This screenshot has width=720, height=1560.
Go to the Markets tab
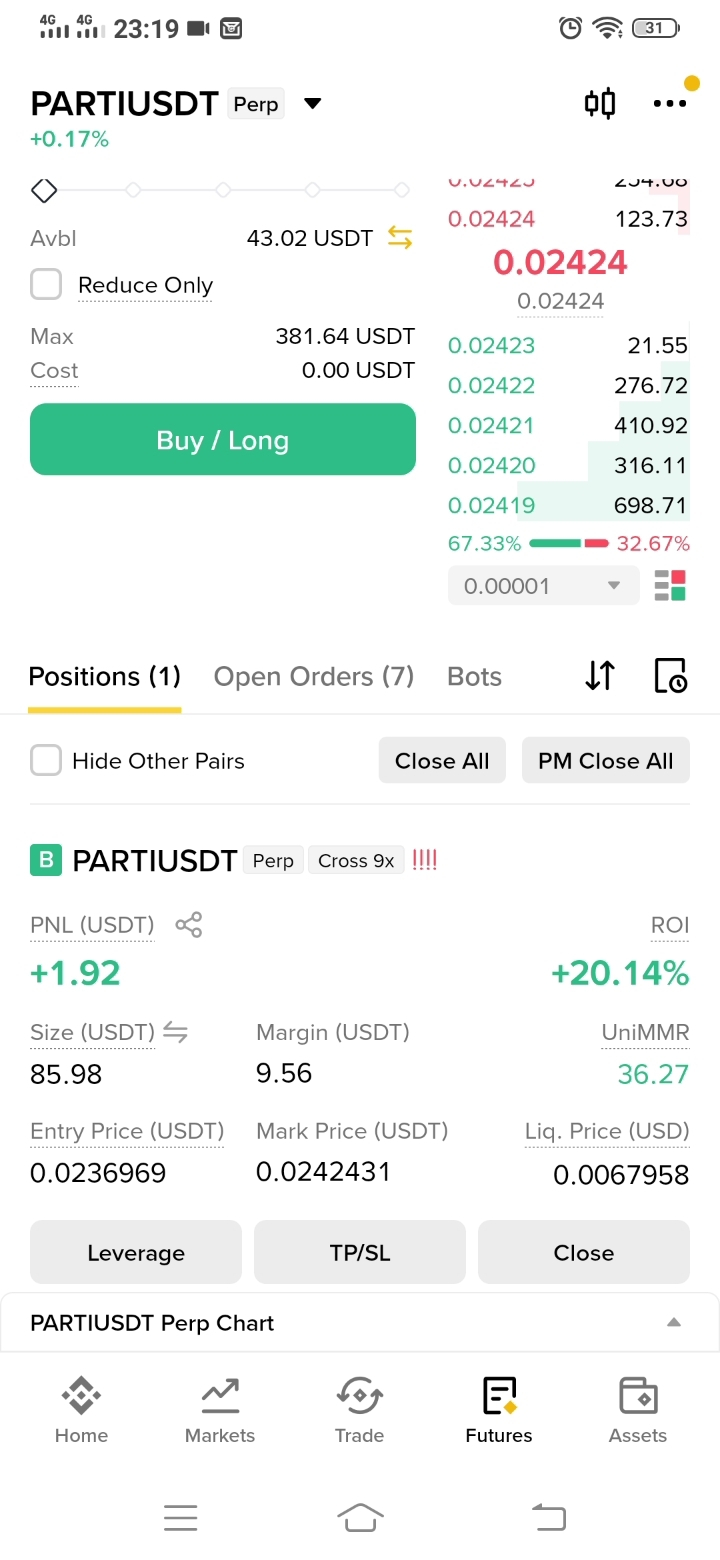220,1410
